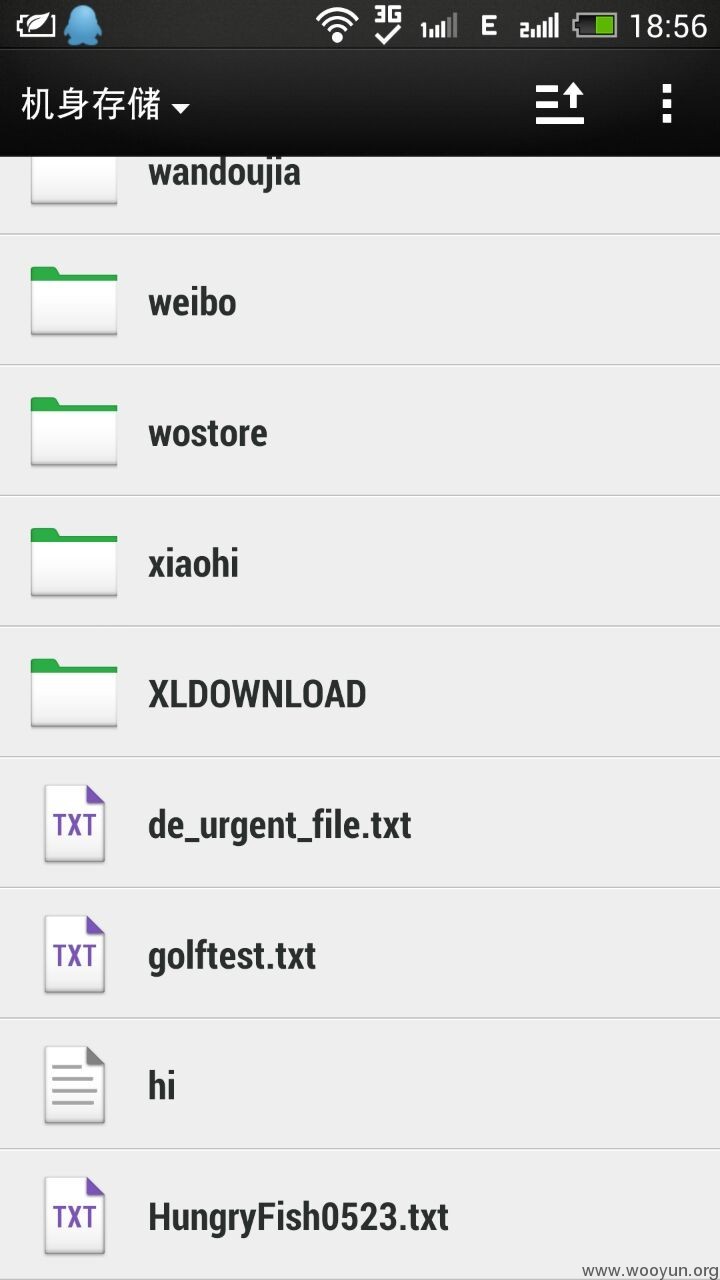The image size is (720, 1280).
Task: Open the wandoujia folder
Action: click(360, 195)
